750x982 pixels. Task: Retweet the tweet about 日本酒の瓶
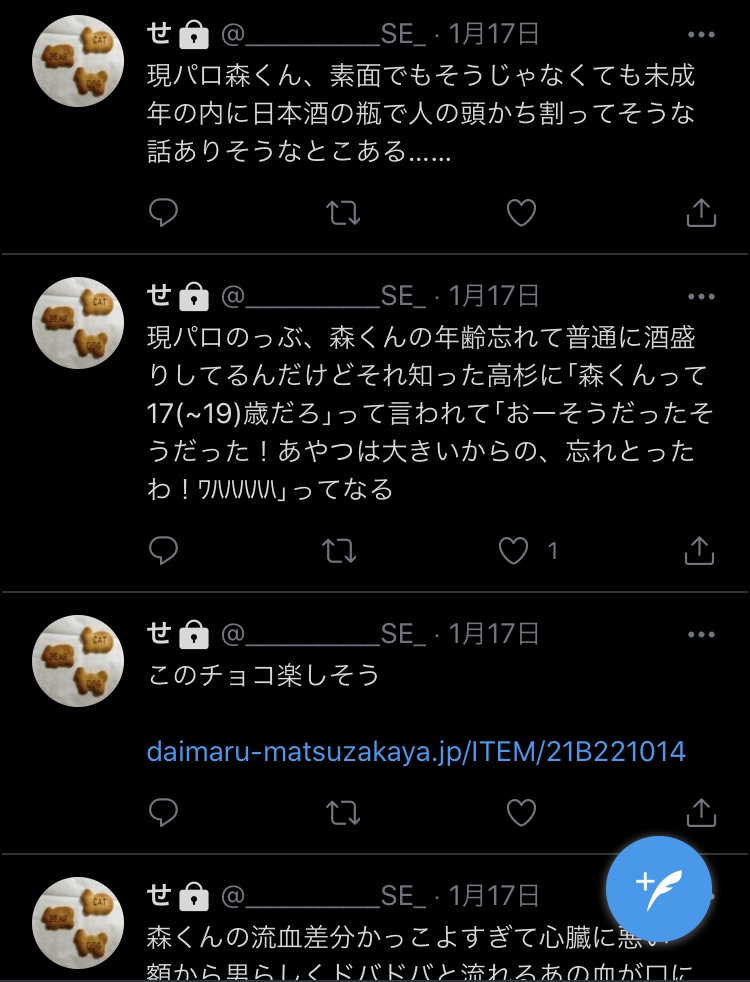343,212
